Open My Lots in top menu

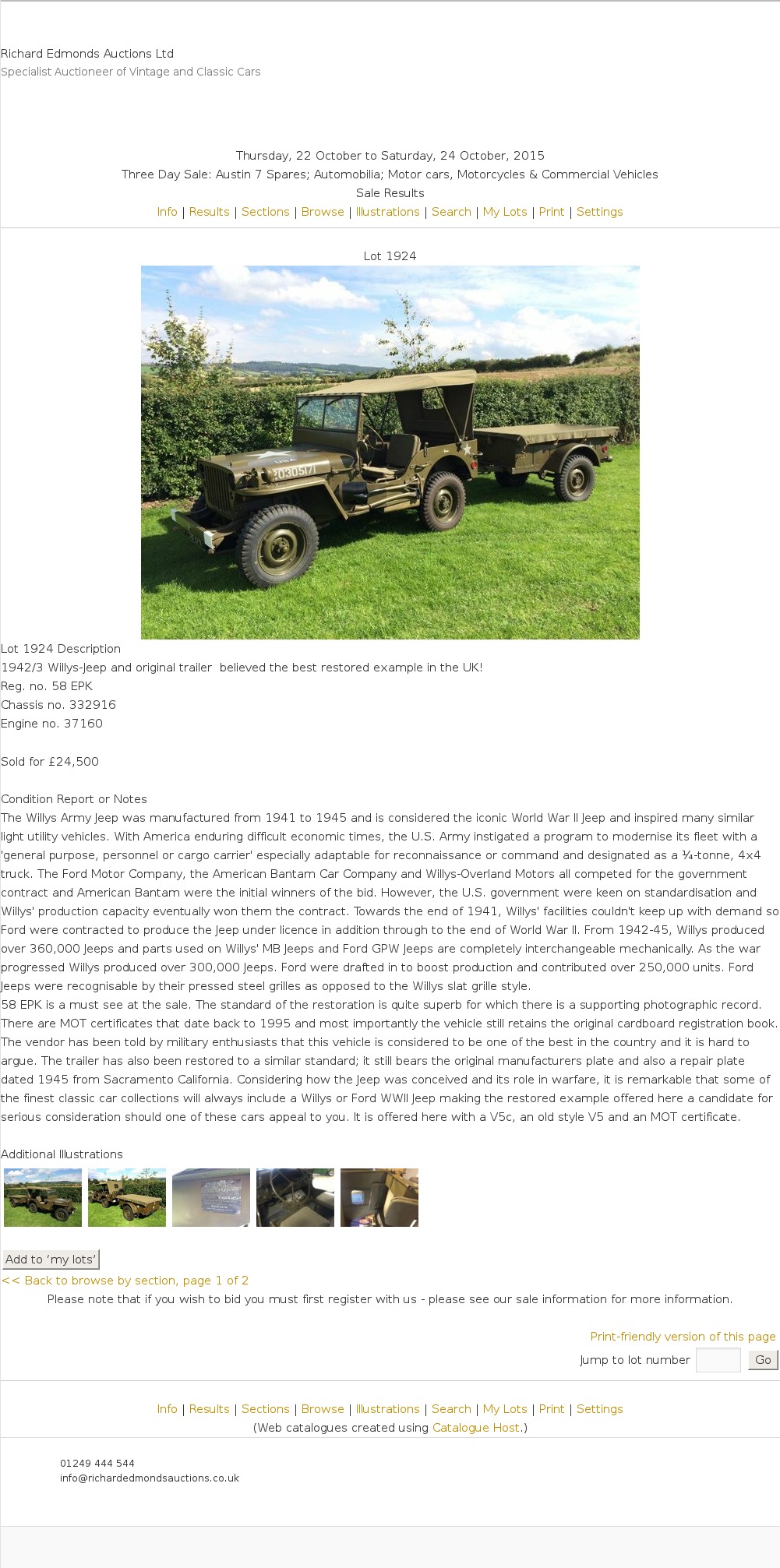coord(505,212)
